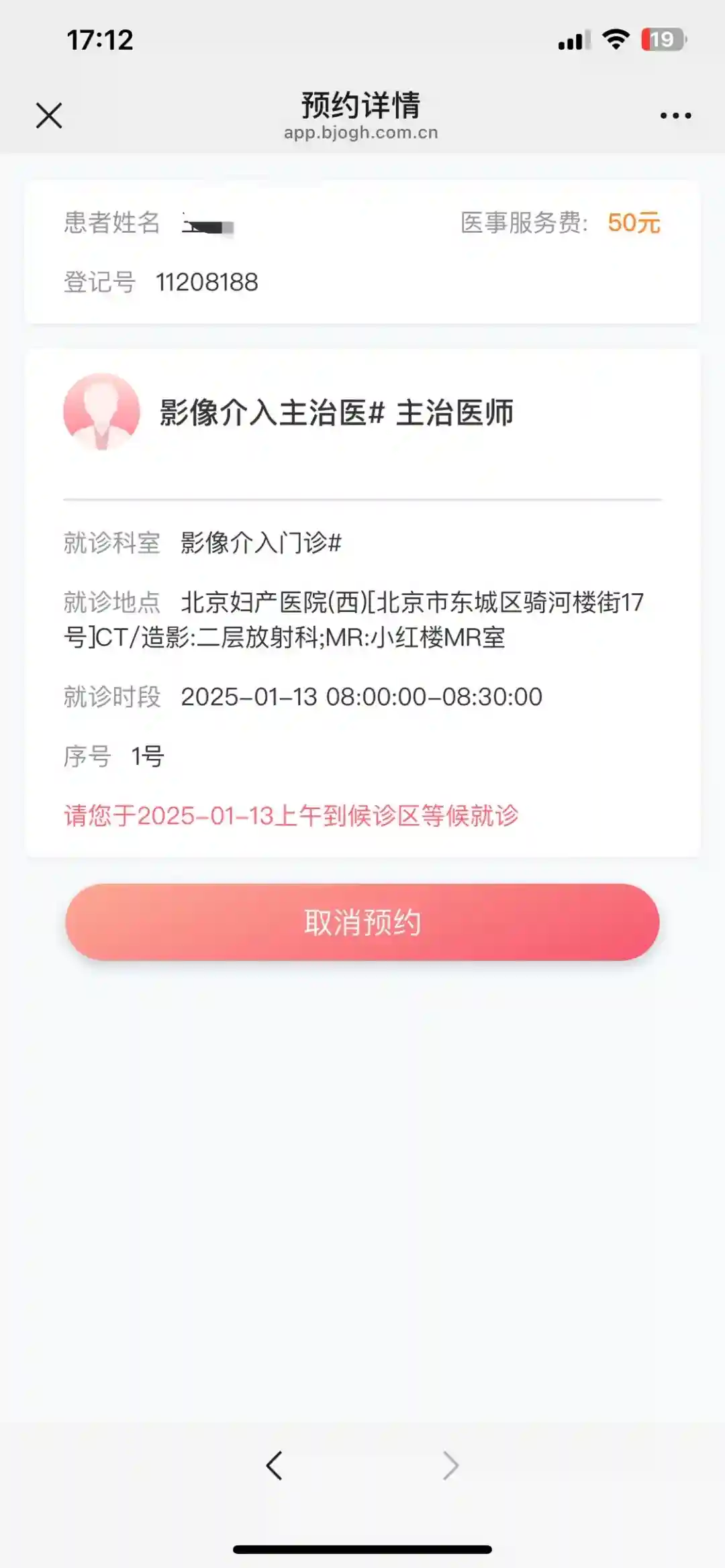Tap the 取消预约 cancel appointment button
Viewport: 725px width, 1568px height.
pyautogui.click(x=362, y=922)
